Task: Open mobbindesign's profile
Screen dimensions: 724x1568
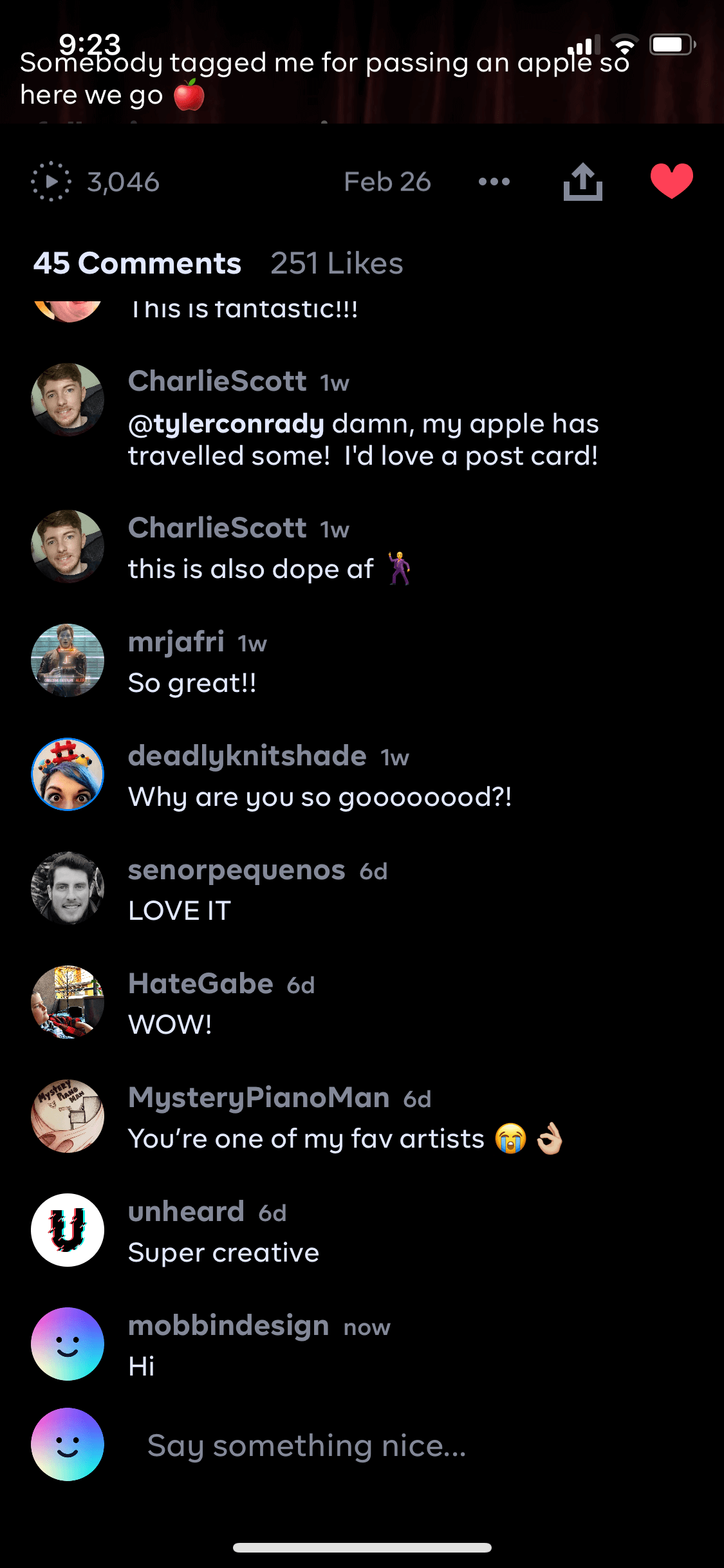Action: click(228, 1325)
